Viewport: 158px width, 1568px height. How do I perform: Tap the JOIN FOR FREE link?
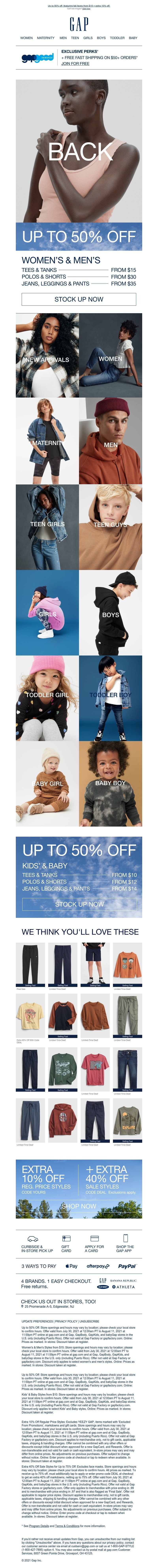pos(75,63)
